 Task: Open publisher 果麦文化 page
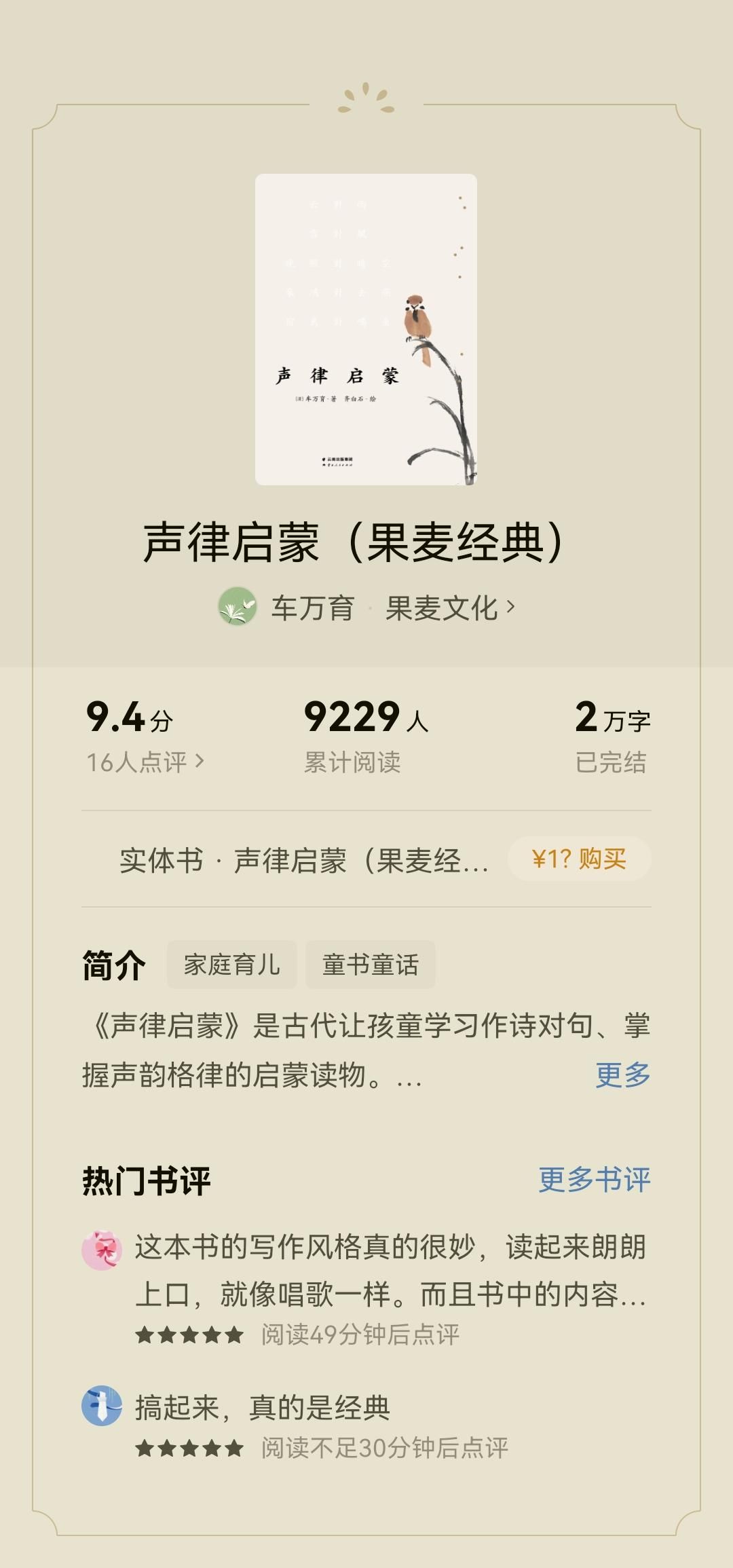(x=449, y=608)
